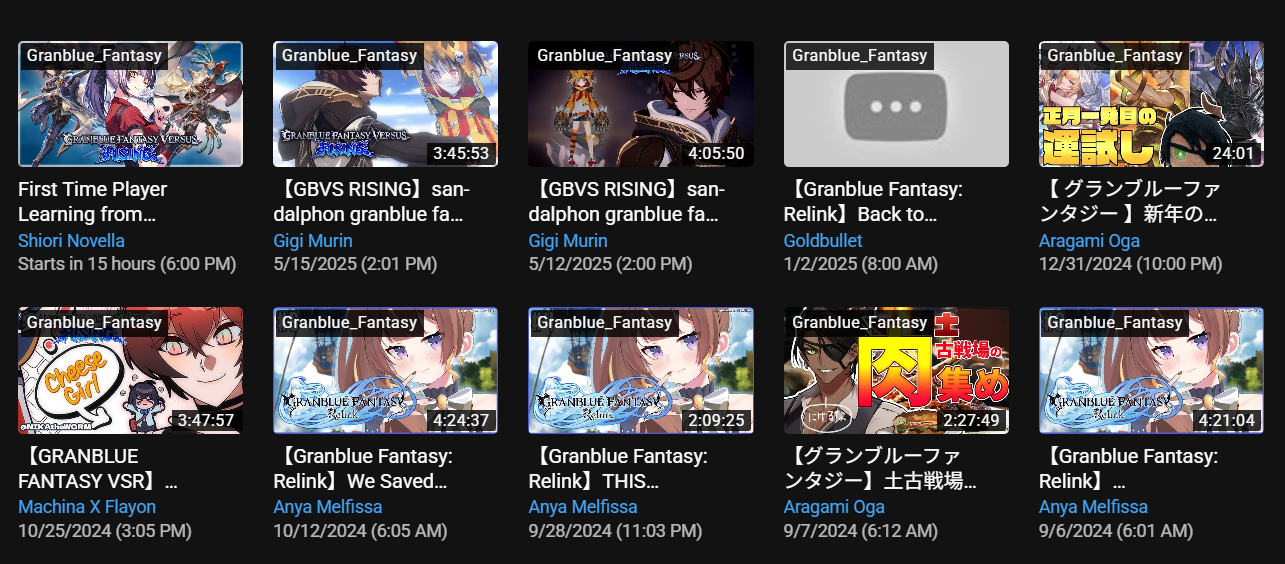
Task: Open video title 'First Time Player Learning from'
Action: pos(92,201)
